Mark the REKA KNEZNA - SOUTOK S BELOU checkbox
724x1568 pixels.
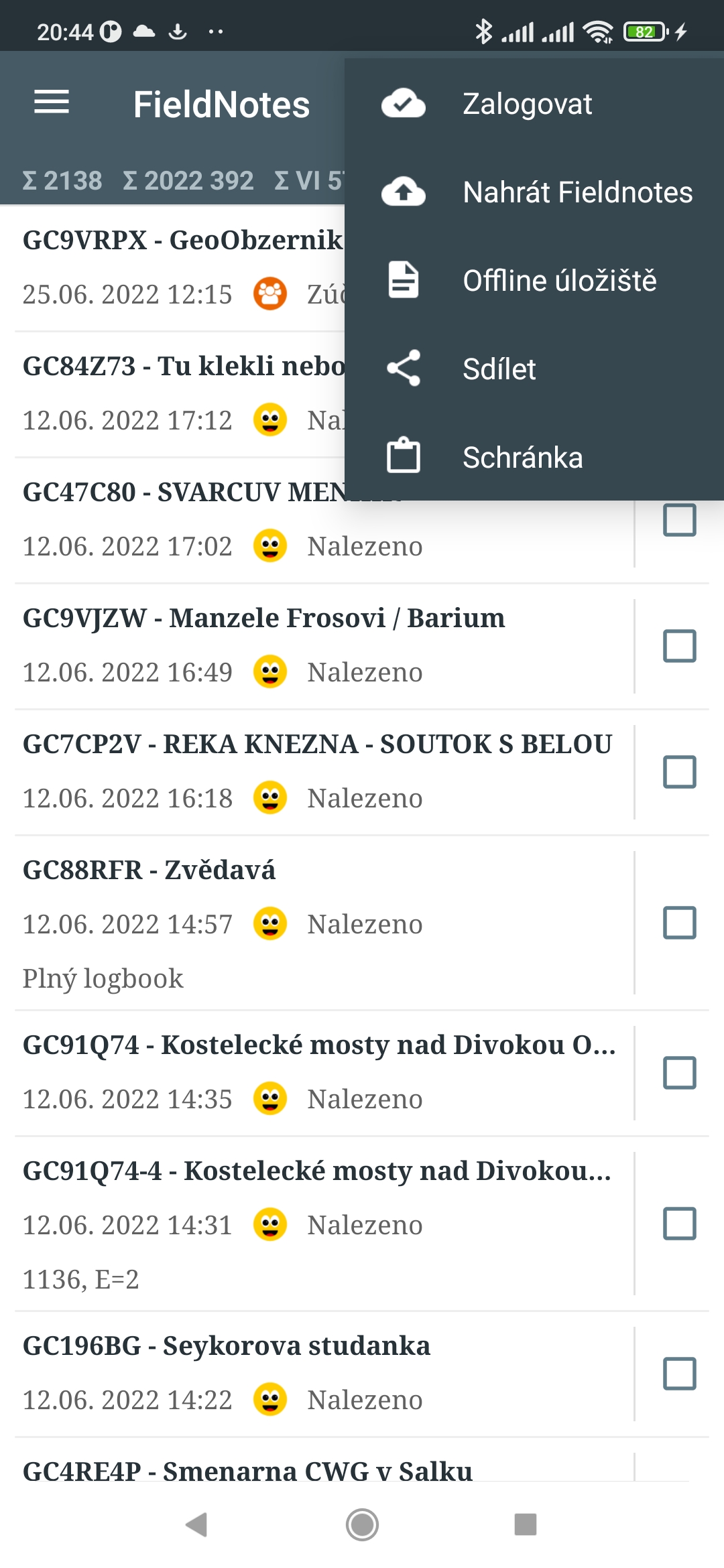coord(679,772)
